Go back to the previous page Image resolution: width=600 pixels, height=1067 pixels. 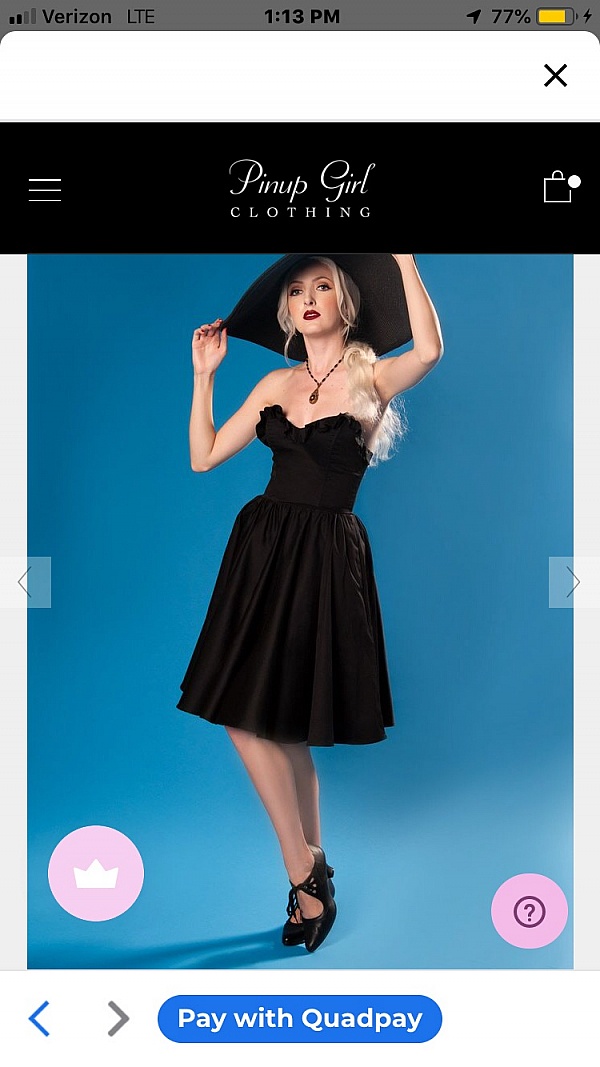[39, 1018]
